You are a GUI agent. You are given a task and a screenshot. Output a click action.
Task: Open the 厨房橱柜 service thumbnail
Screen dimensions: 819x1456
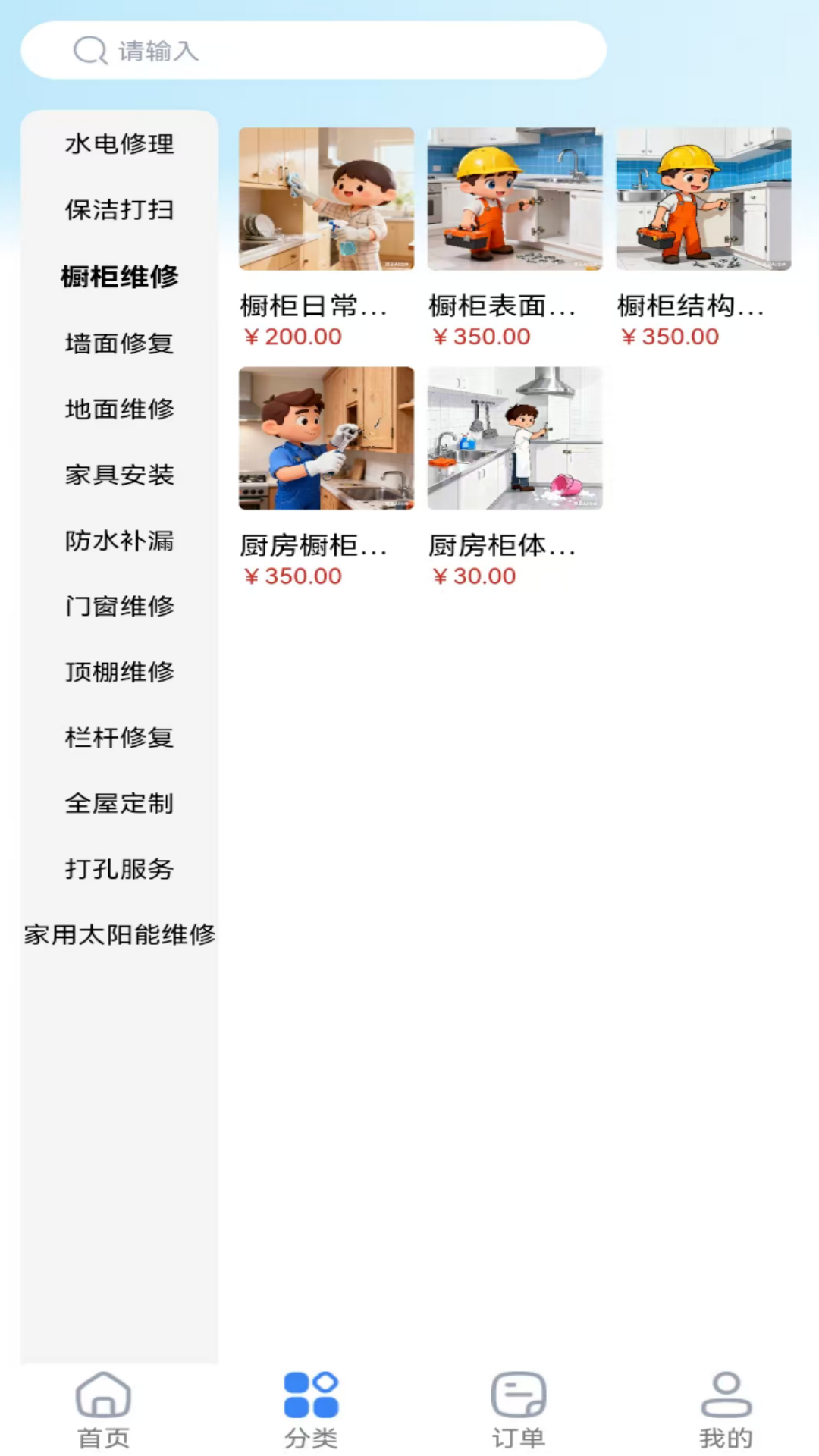[325, 438]
